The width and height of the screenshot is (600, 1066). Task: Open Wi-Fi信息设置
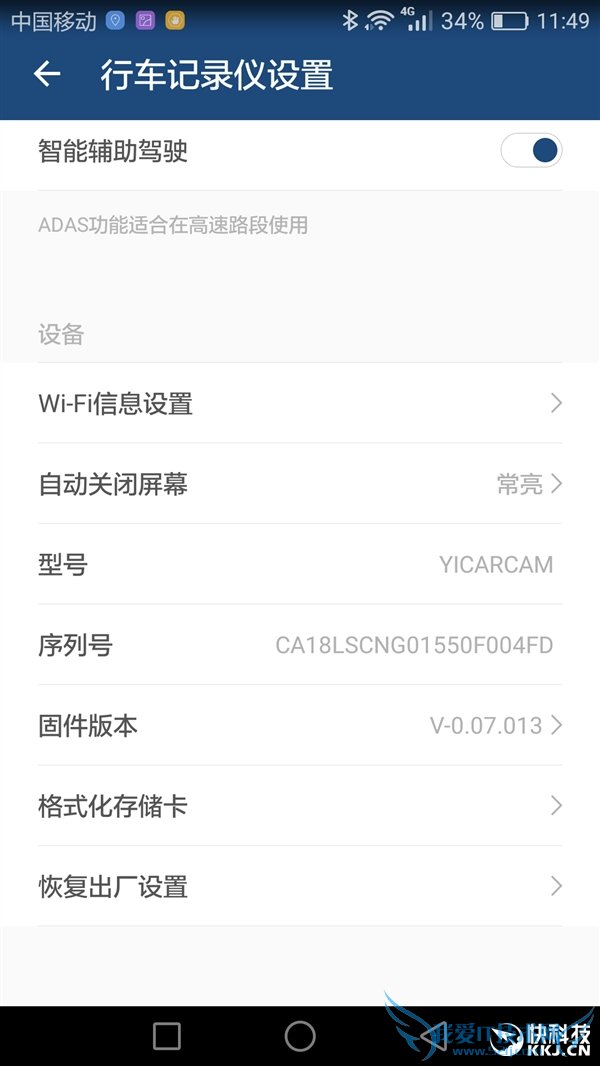tap(300, 404)
